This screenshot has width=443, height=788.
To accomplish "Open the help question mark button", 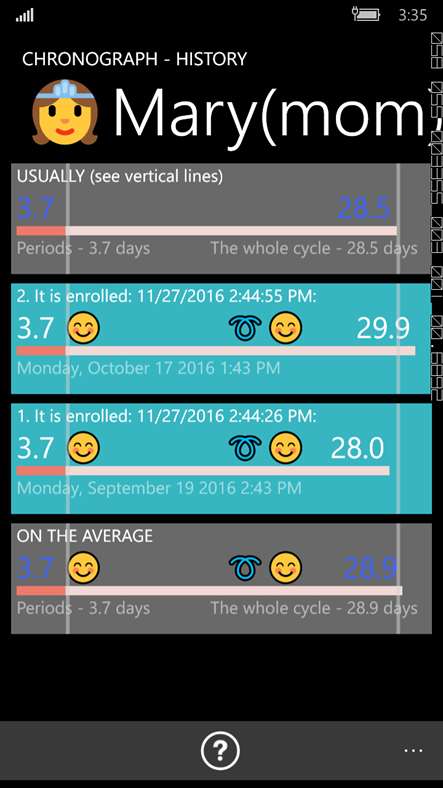I will coord(220,751).
